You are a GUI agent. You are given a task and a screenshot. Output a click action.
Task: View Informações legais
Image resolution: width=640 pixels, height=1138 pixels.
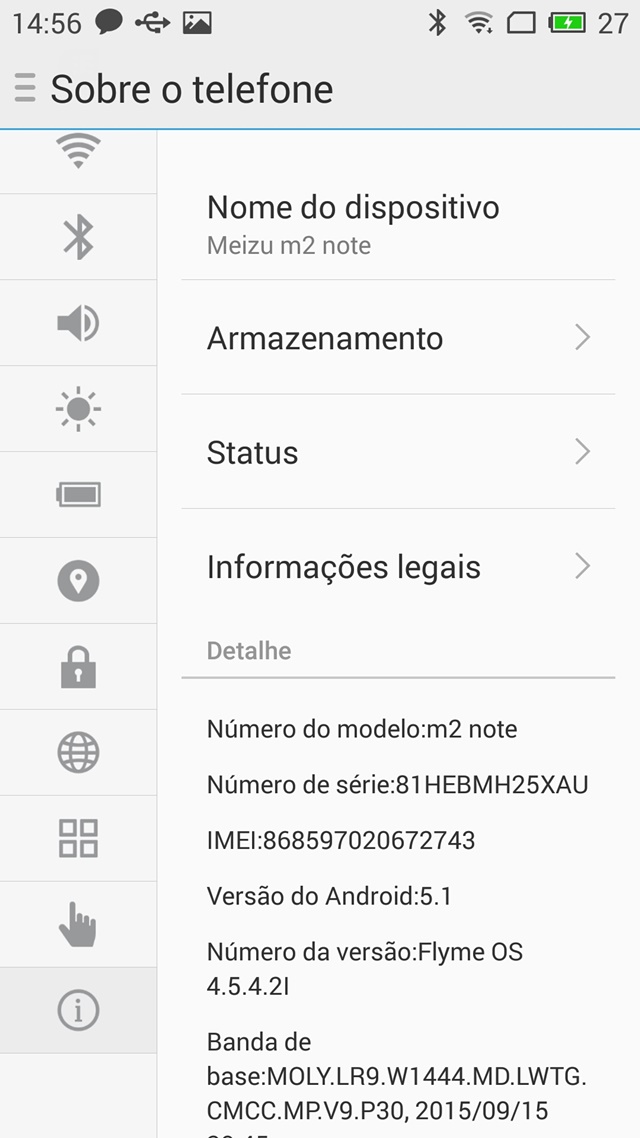(x=398, y=566)
